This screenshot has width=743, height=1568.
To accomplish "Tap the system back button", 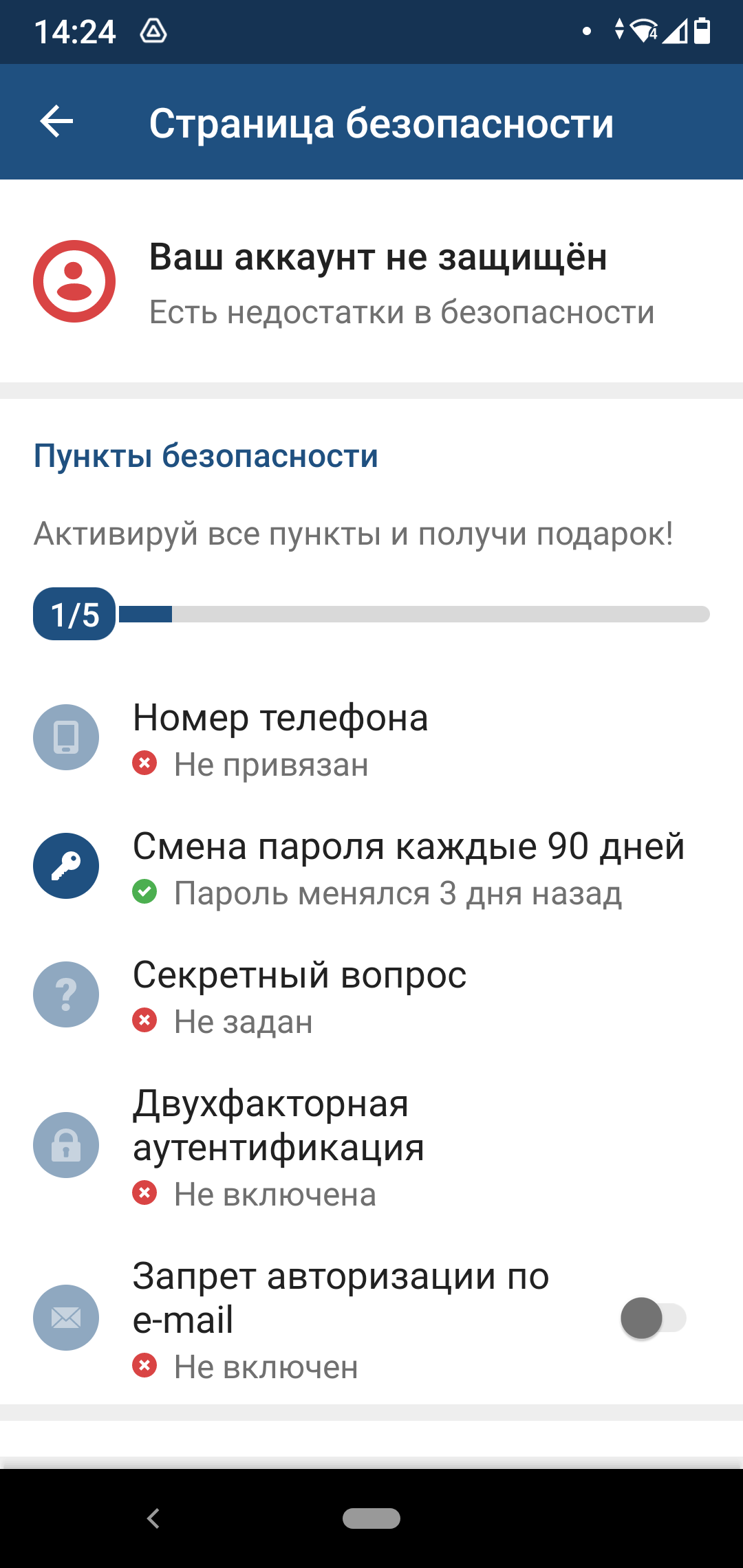I will (154, 1518).
